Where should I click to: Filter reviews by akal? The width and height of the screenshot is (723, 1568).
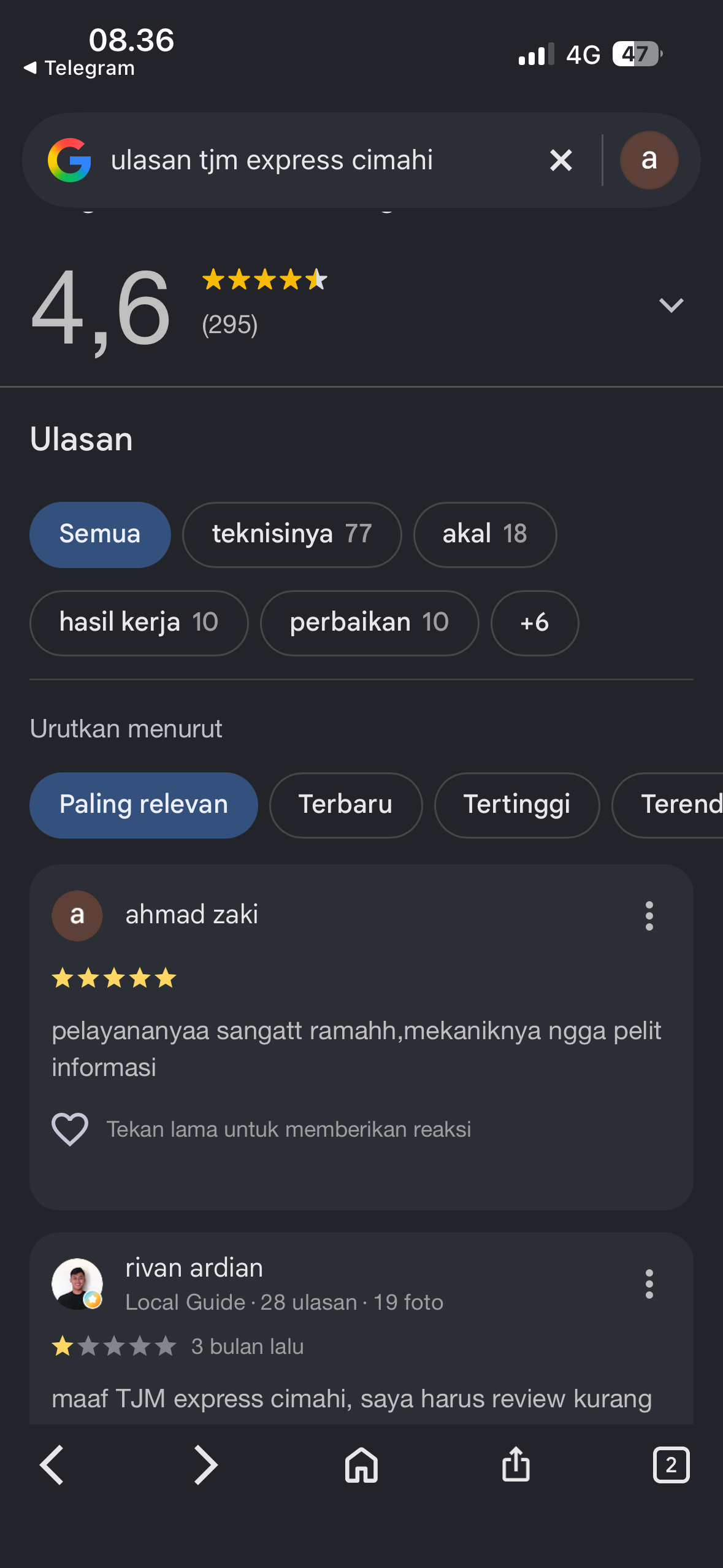pyautogui.click(x=484, y=534)
